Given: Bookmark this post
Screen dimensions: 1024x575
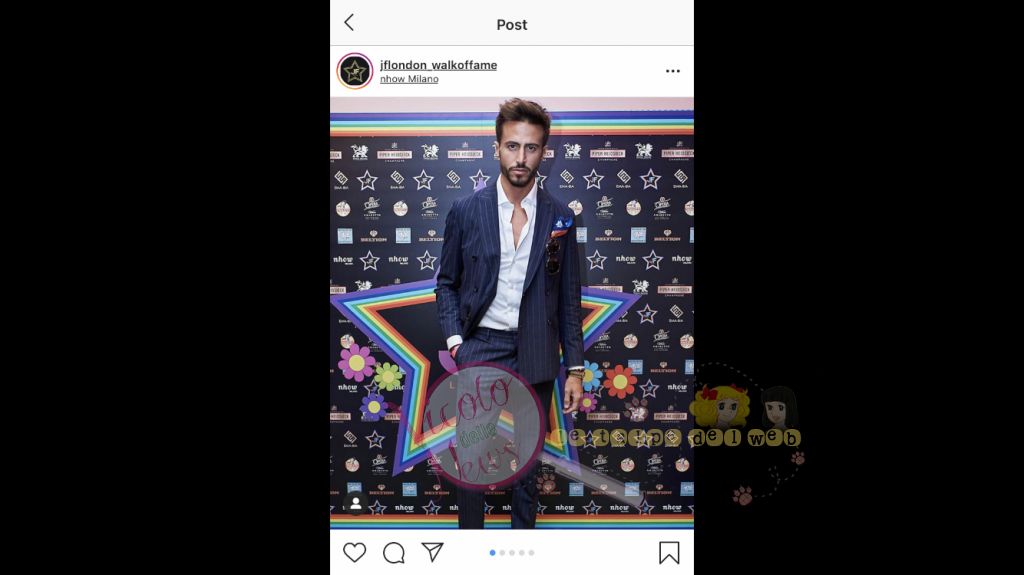Looking at the screenshot, I should (x=669, y=552).
